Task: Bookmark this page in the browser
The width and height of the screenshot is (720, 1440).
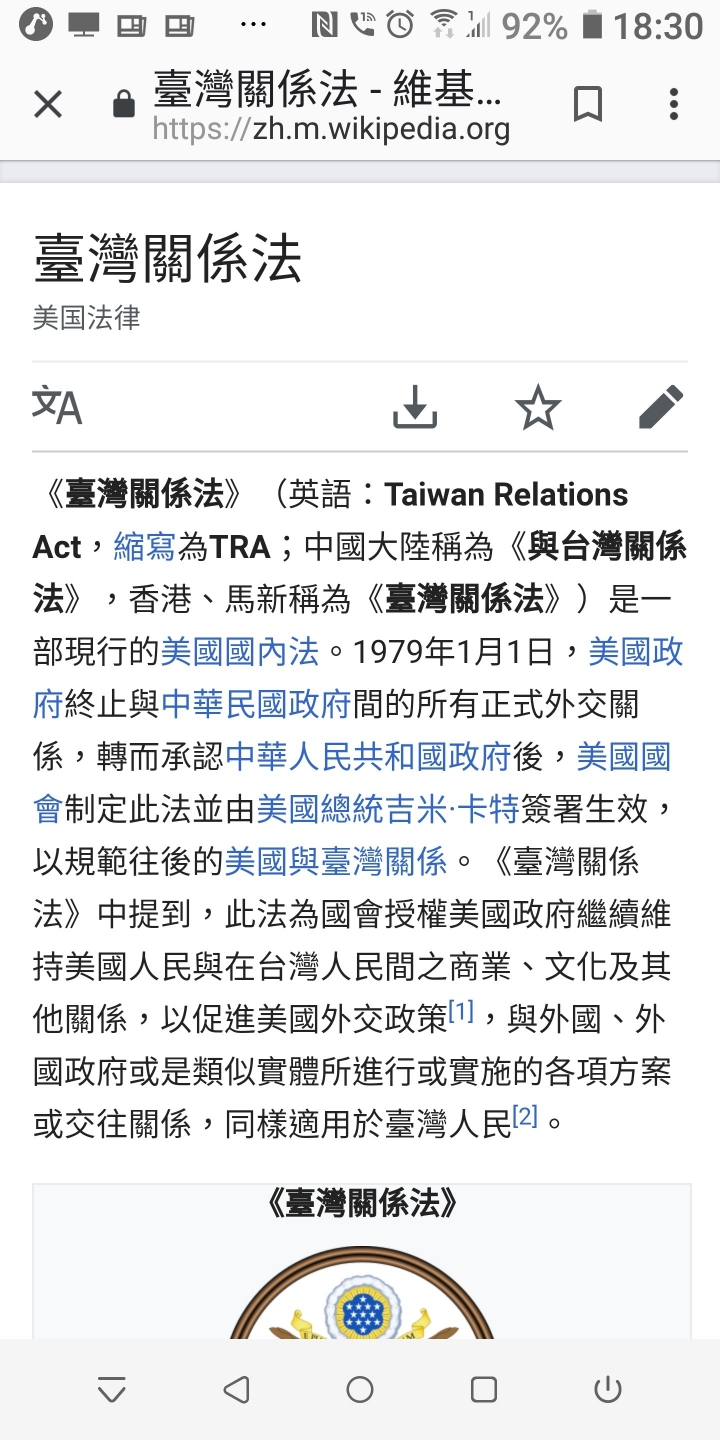Action: point(588,104)
